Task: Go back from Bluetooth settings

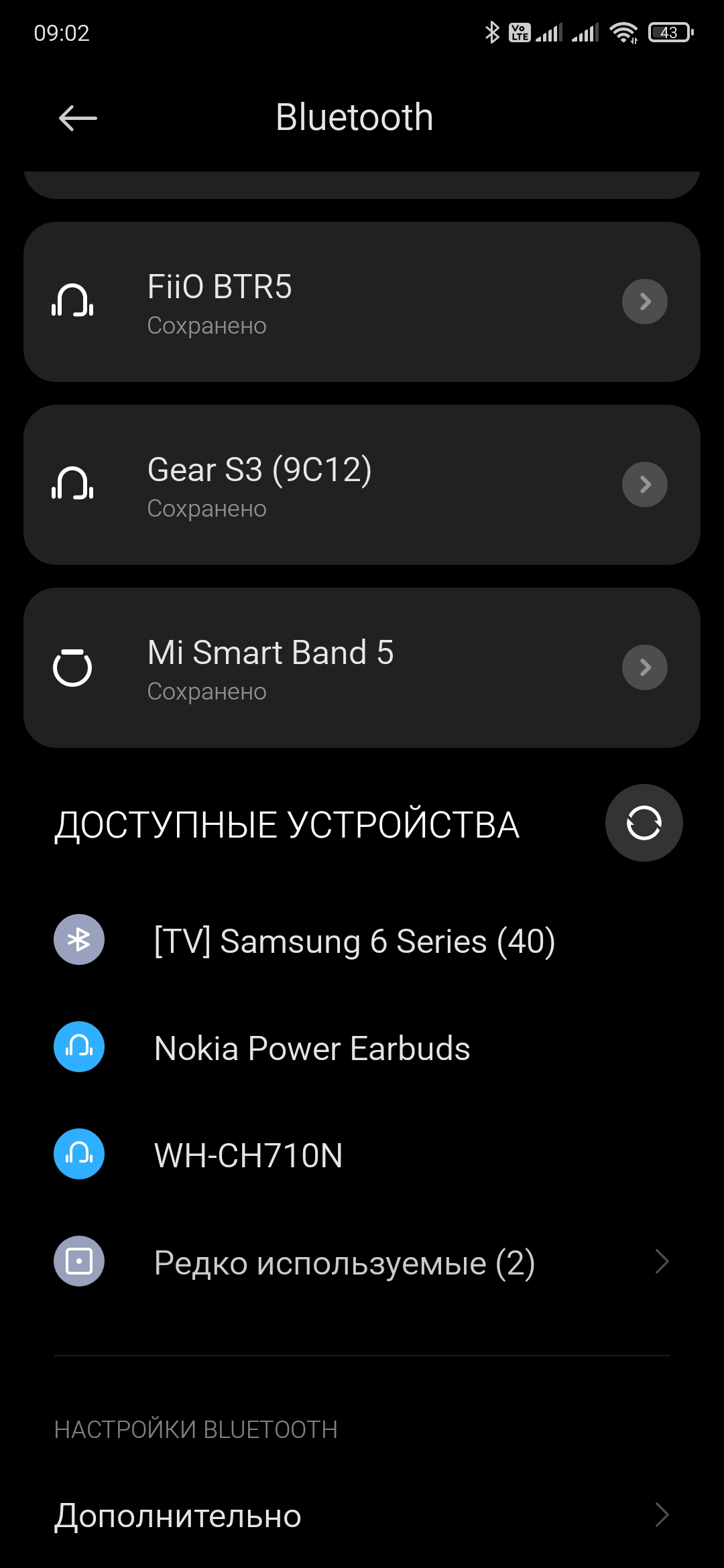Action: (78, 119)
